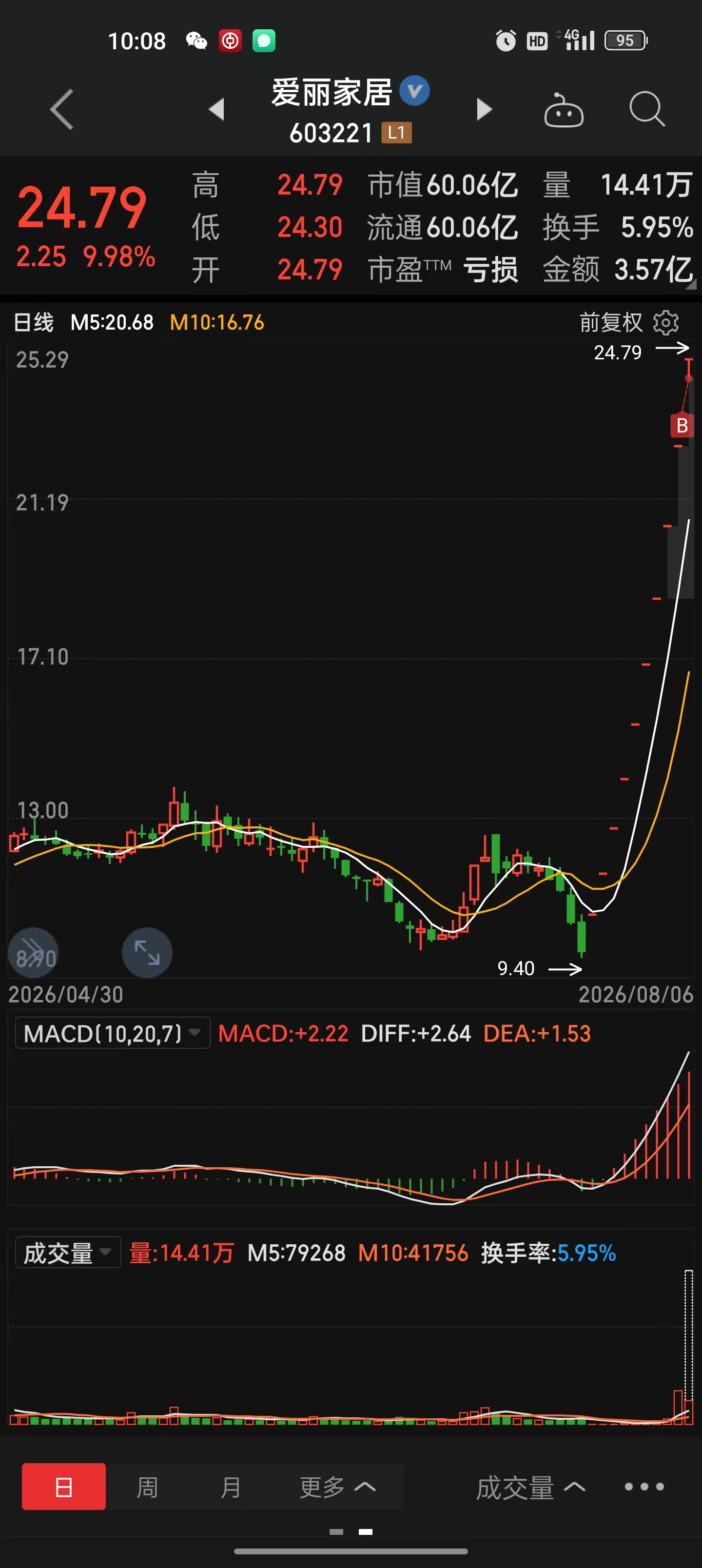Tap the B buy marker on the chart
702x1568 pixels.
point(682,426)
